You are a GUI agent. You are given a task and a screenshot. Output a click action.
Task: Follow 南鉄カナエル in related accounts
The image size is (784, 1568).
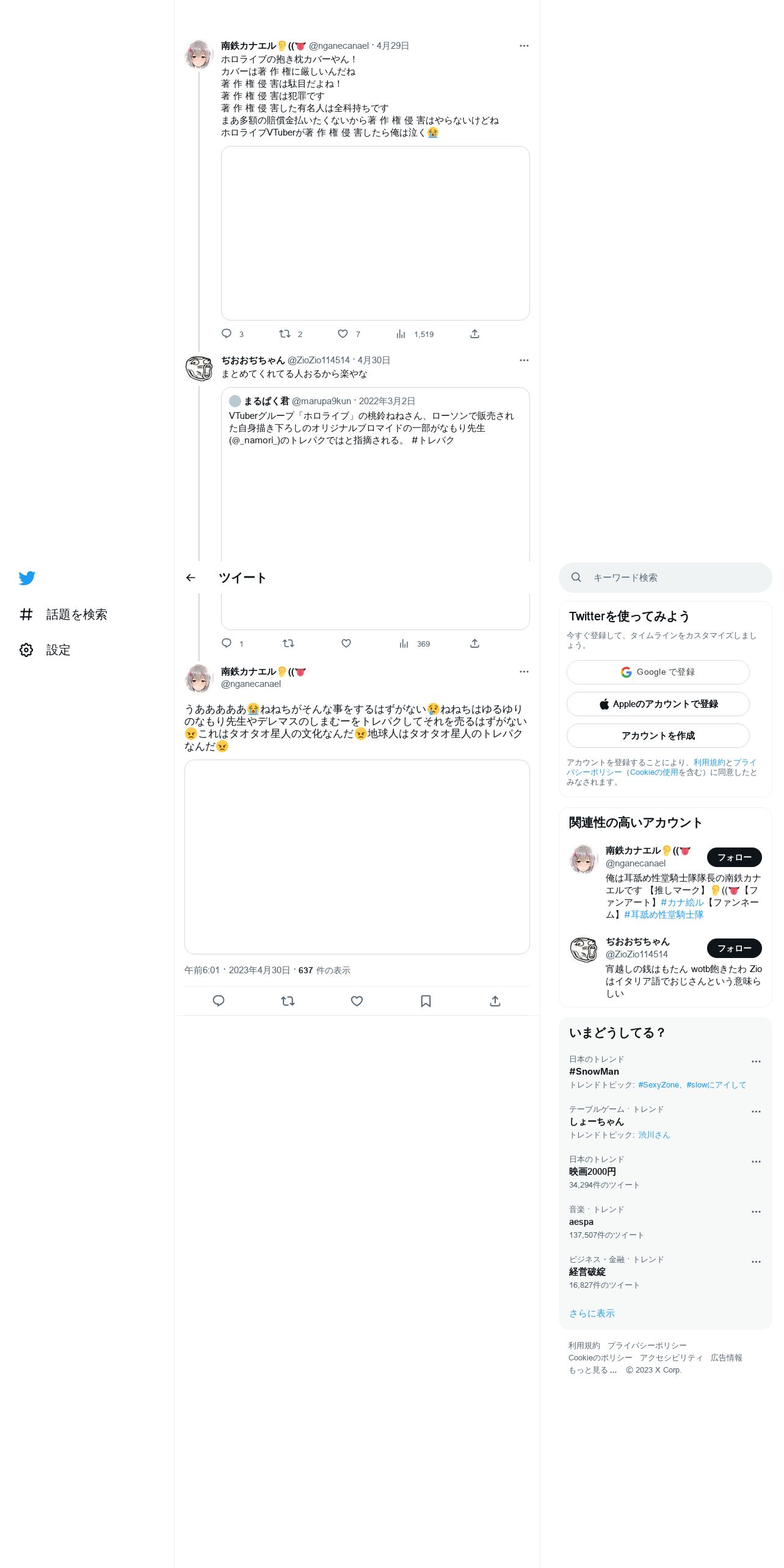pos(734,857)
